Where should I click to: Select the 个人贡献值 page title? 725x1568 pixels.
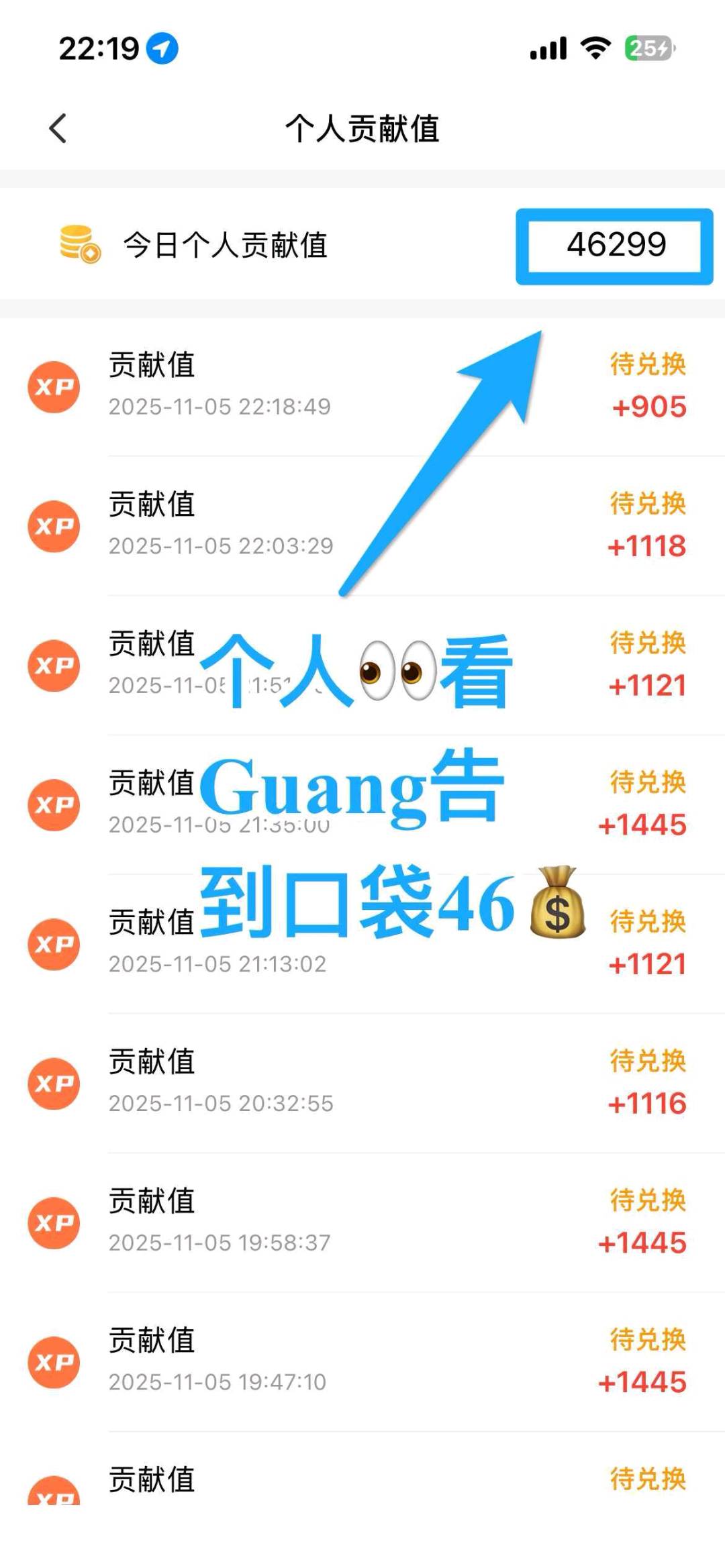(x=362, y=128)
